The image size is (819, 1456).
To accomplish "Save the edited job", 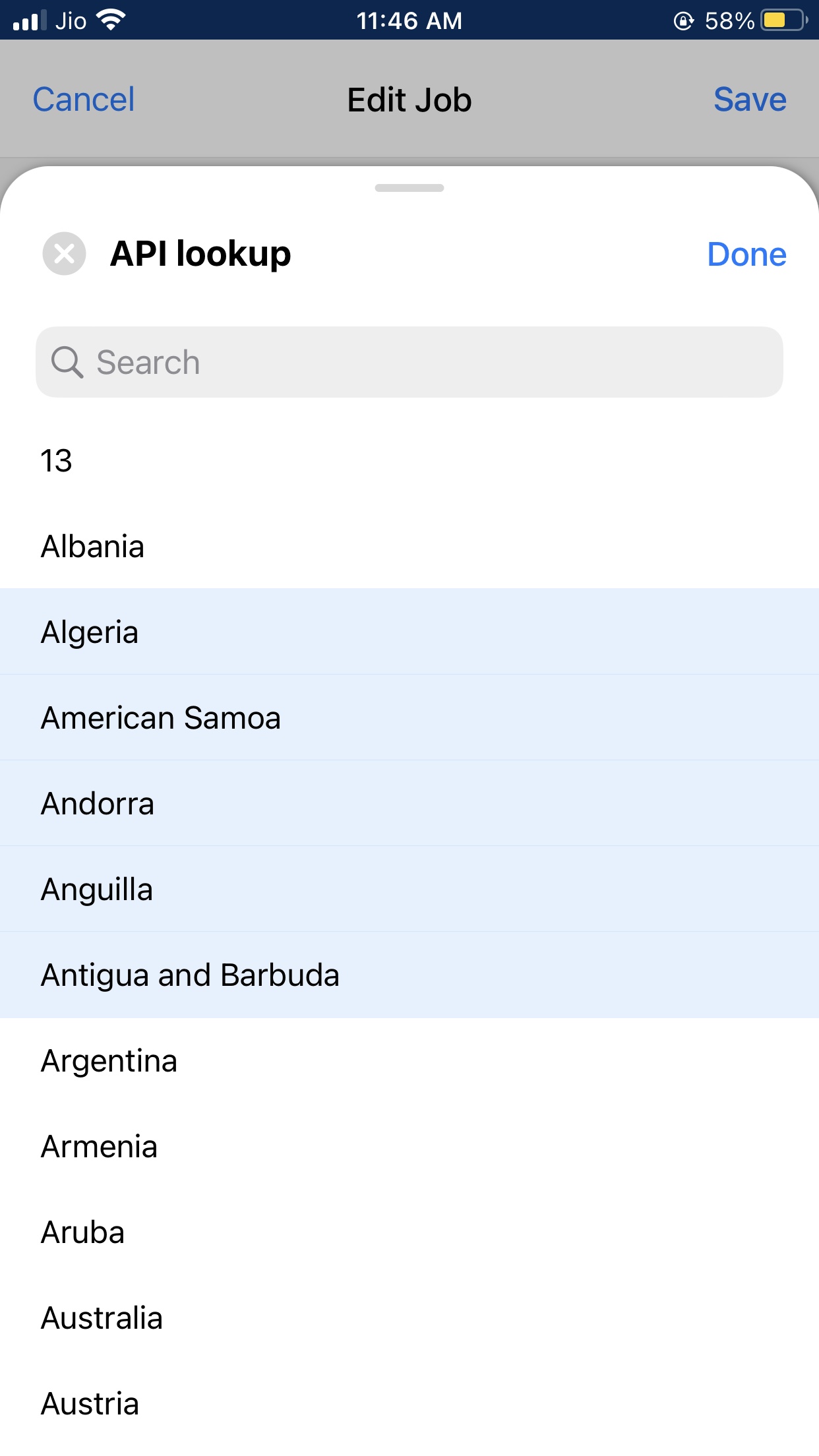I will point(749,100).
